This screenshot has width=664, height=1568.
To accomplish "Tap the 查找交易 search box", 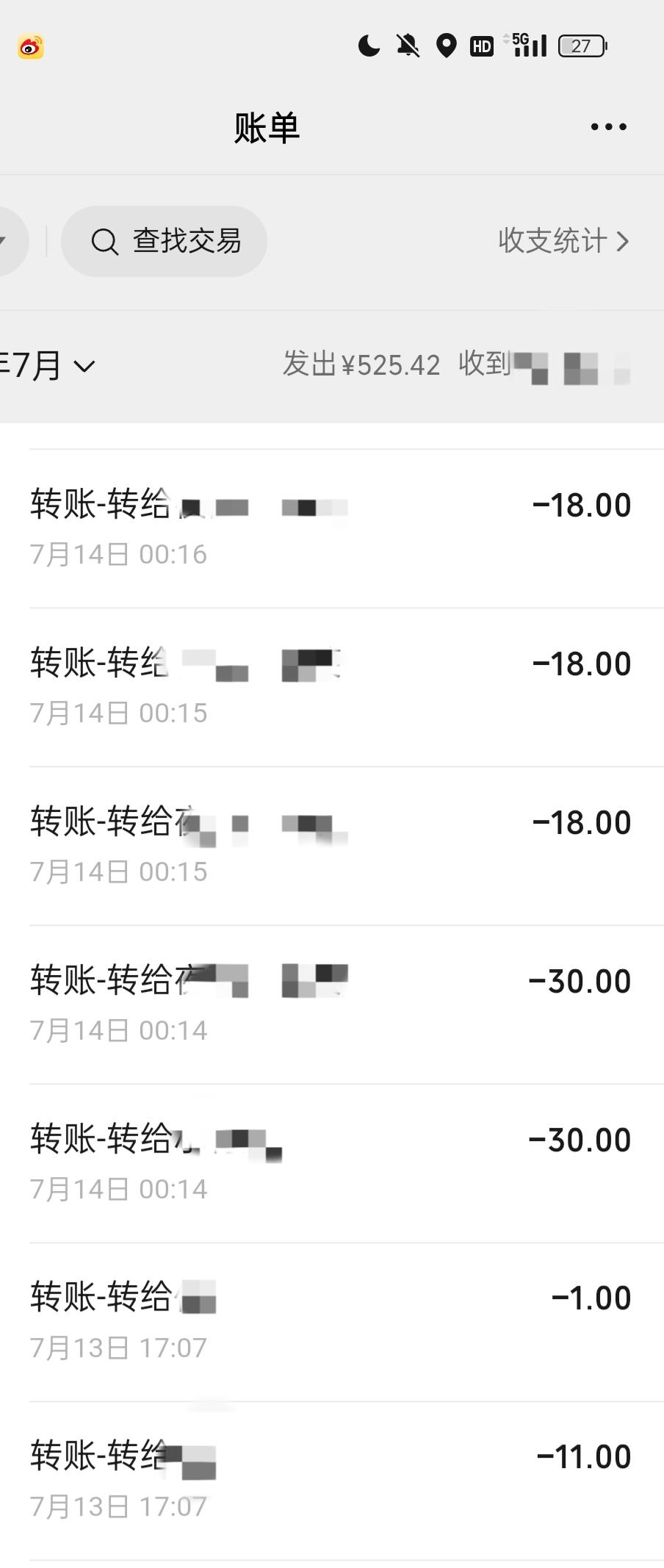I will pyautogui.click(x=165, y=241).
